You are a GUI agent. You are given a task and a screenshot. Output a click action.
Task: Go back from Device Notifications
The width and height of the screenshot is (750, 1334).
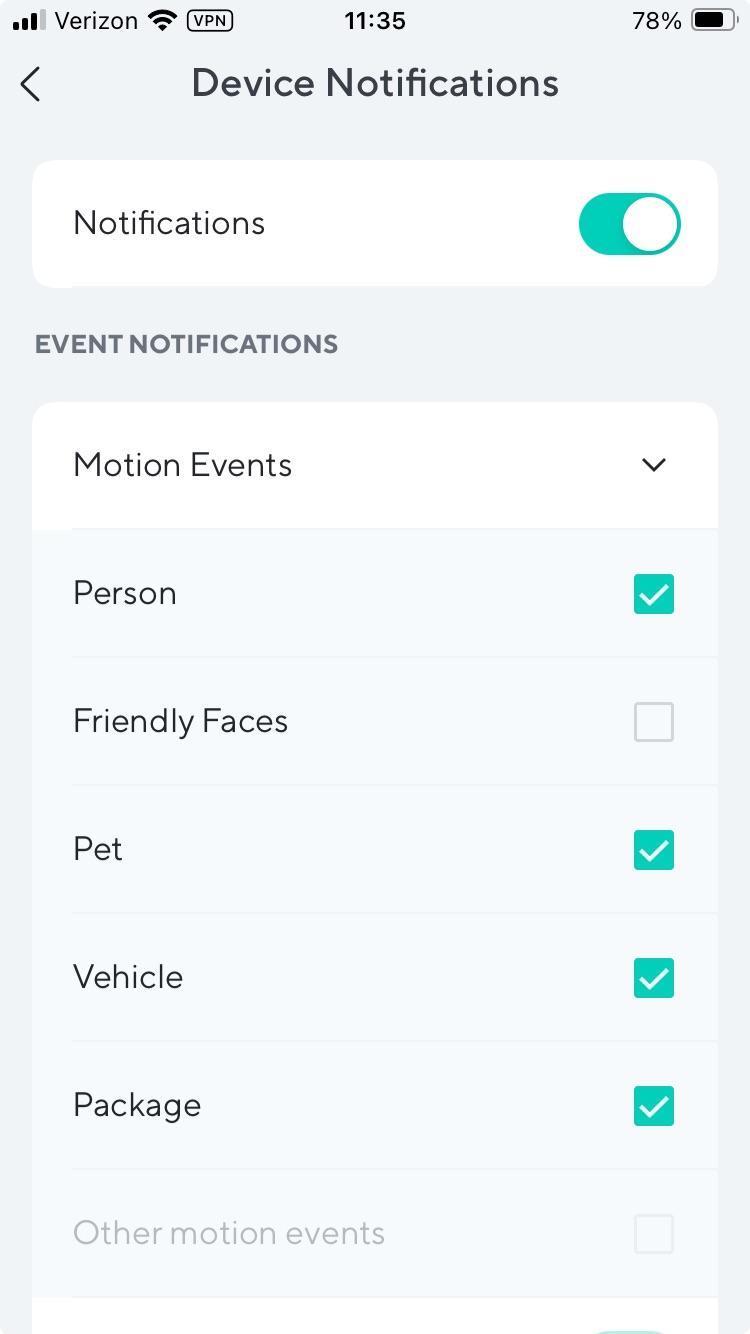pos(31,84)
